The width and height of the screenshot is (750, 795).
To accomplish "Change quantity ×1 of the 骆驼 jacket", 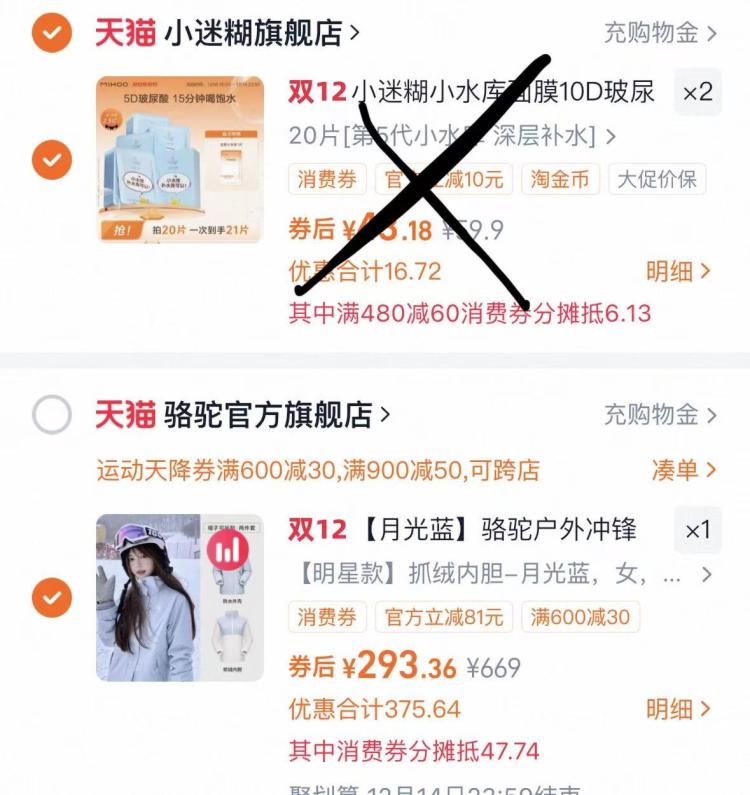I will [x=697, y=530].
